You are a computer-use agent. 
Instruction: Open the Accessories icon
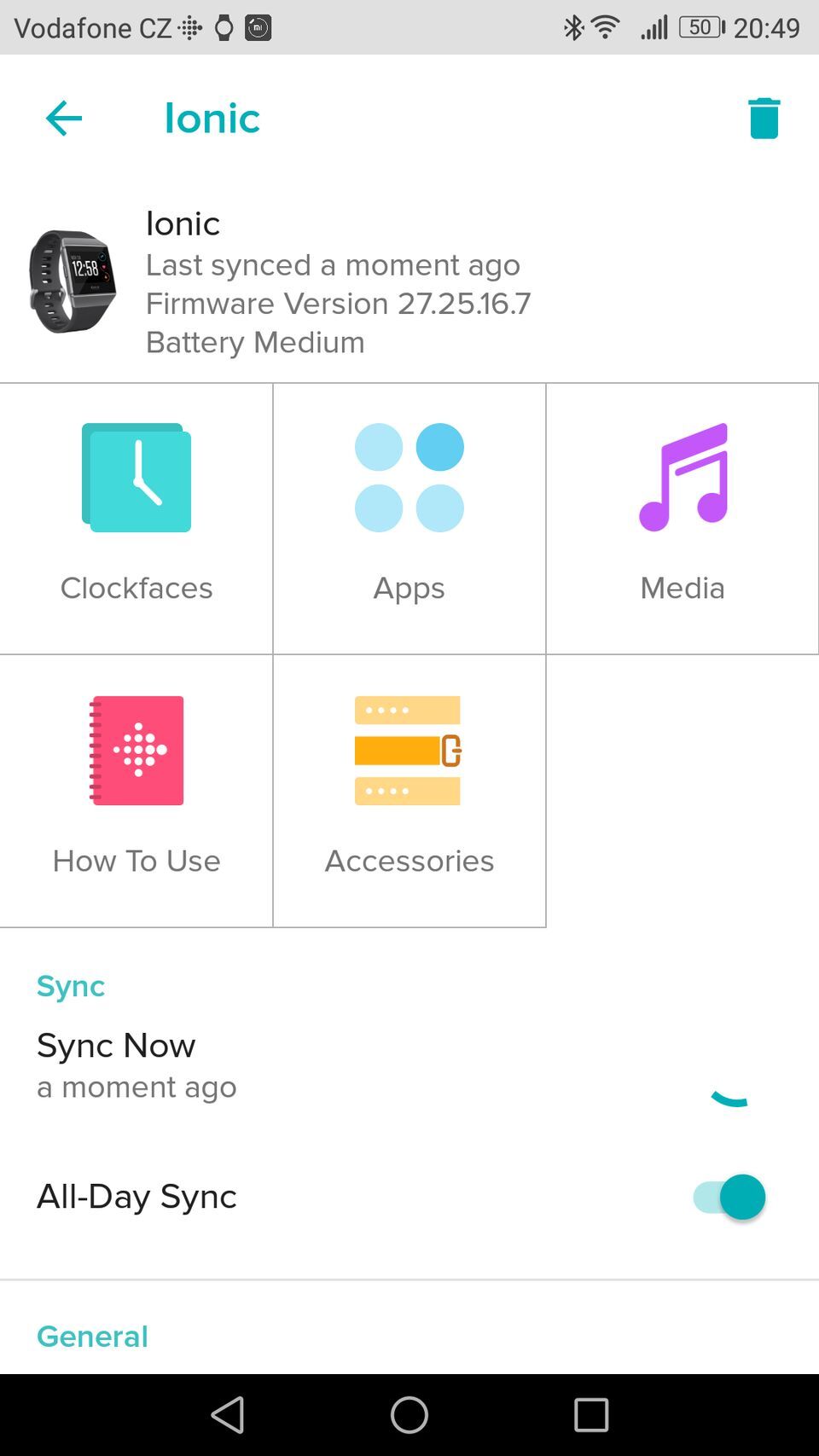[409, 751]
